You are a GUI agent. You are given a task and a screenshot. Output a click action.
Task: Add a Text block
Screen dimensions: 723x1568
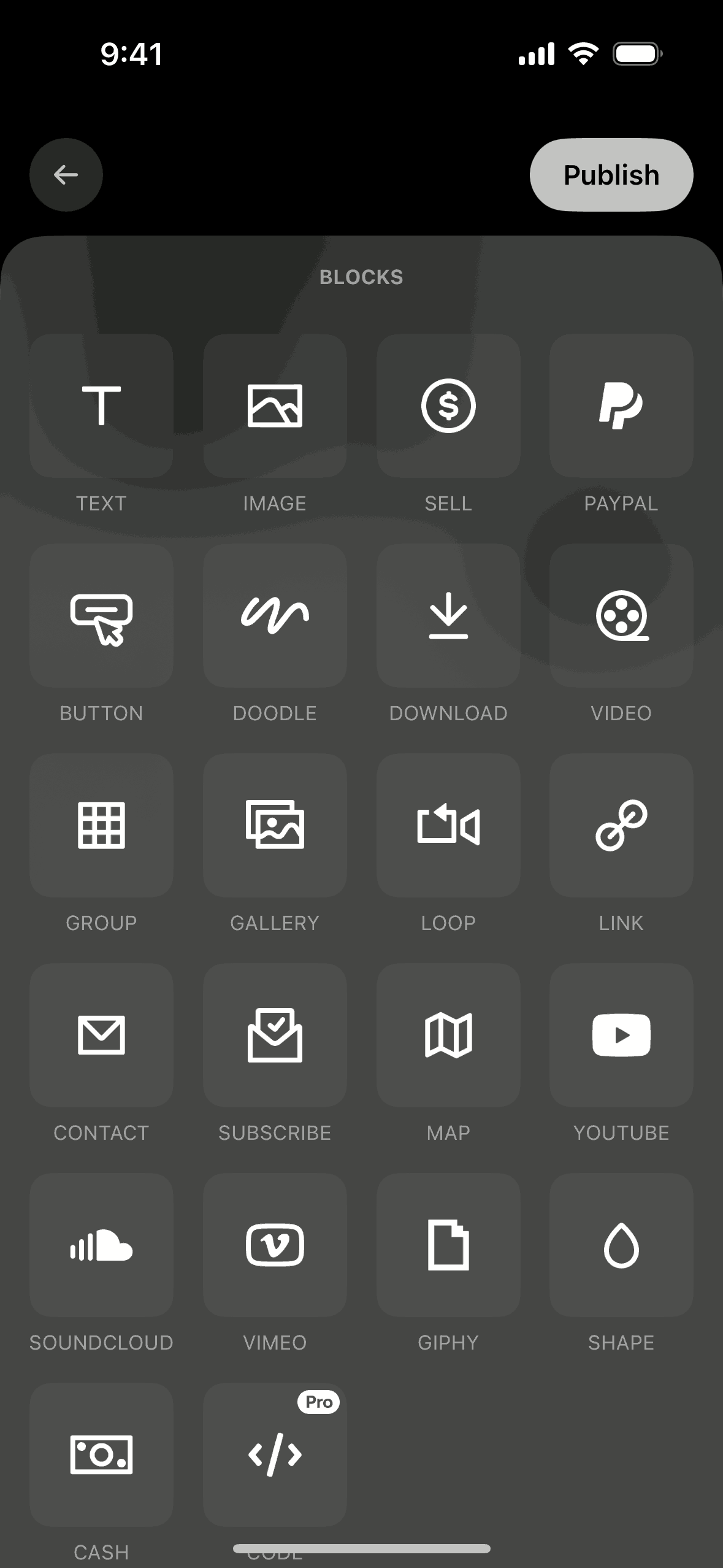pos(101,405)
